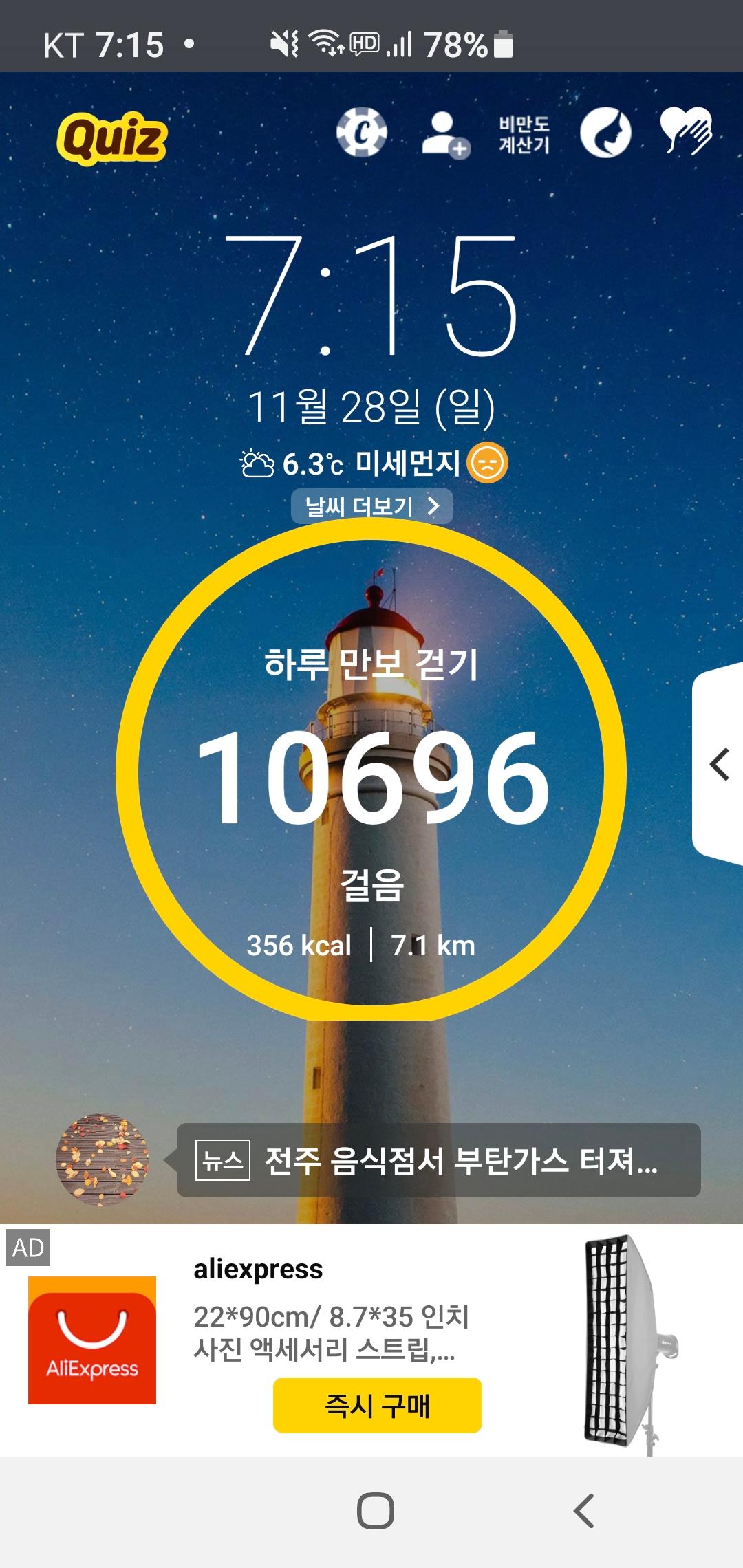This screenshot has width=743, height=1568.
Task: Open the coin rewards icon
Action: [361, 133]
